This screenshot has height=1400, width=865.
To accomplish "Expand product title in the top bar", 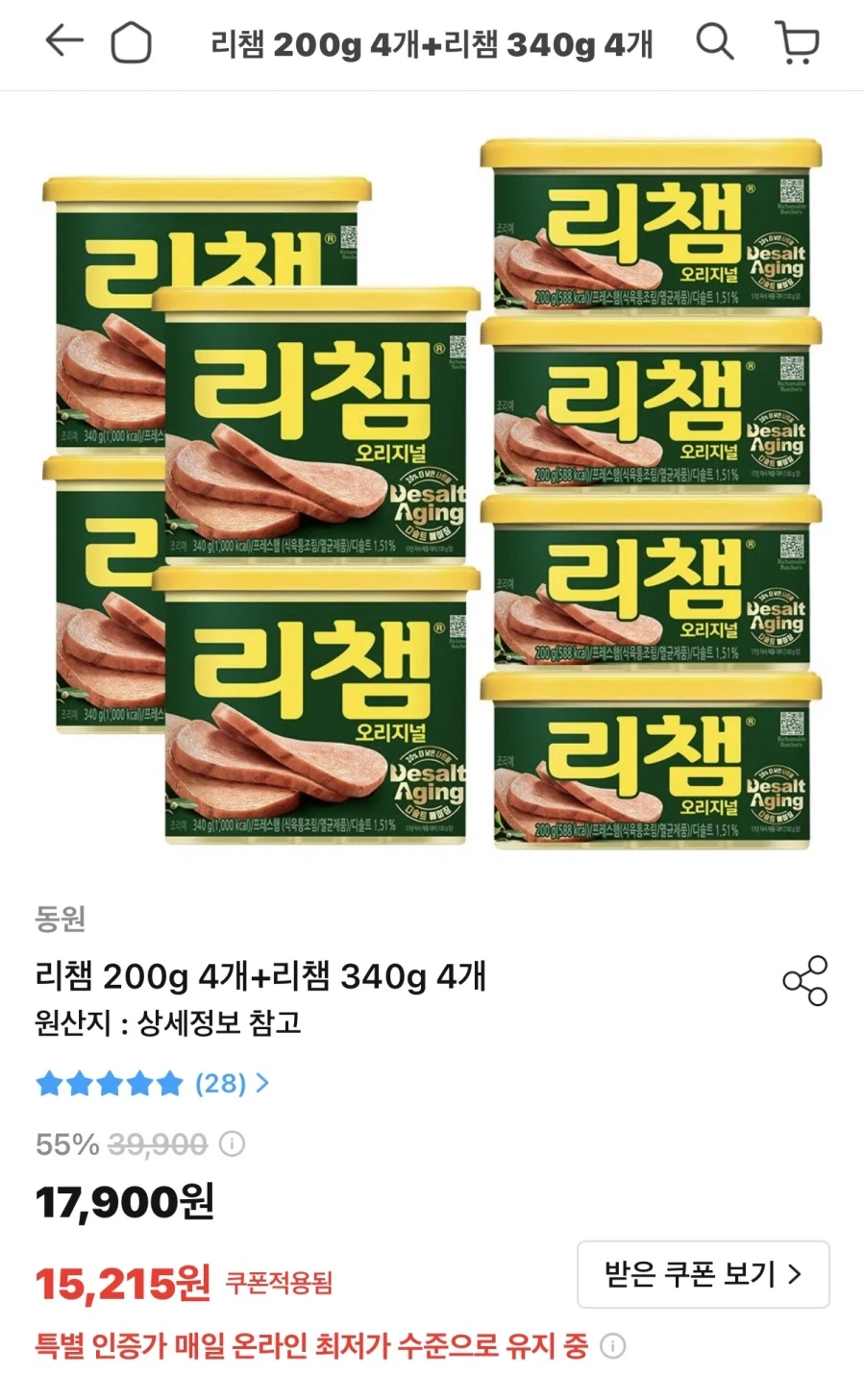I will tap(432, 44).
